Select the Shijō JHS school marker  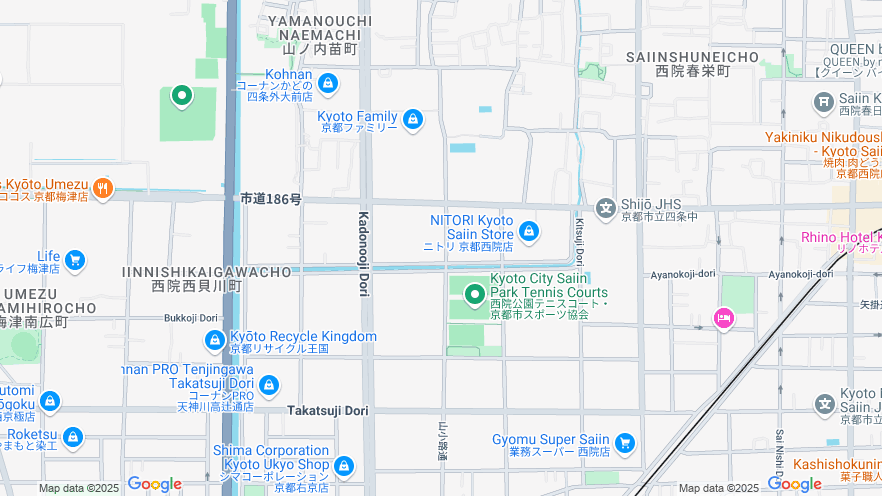pos(605,209)
